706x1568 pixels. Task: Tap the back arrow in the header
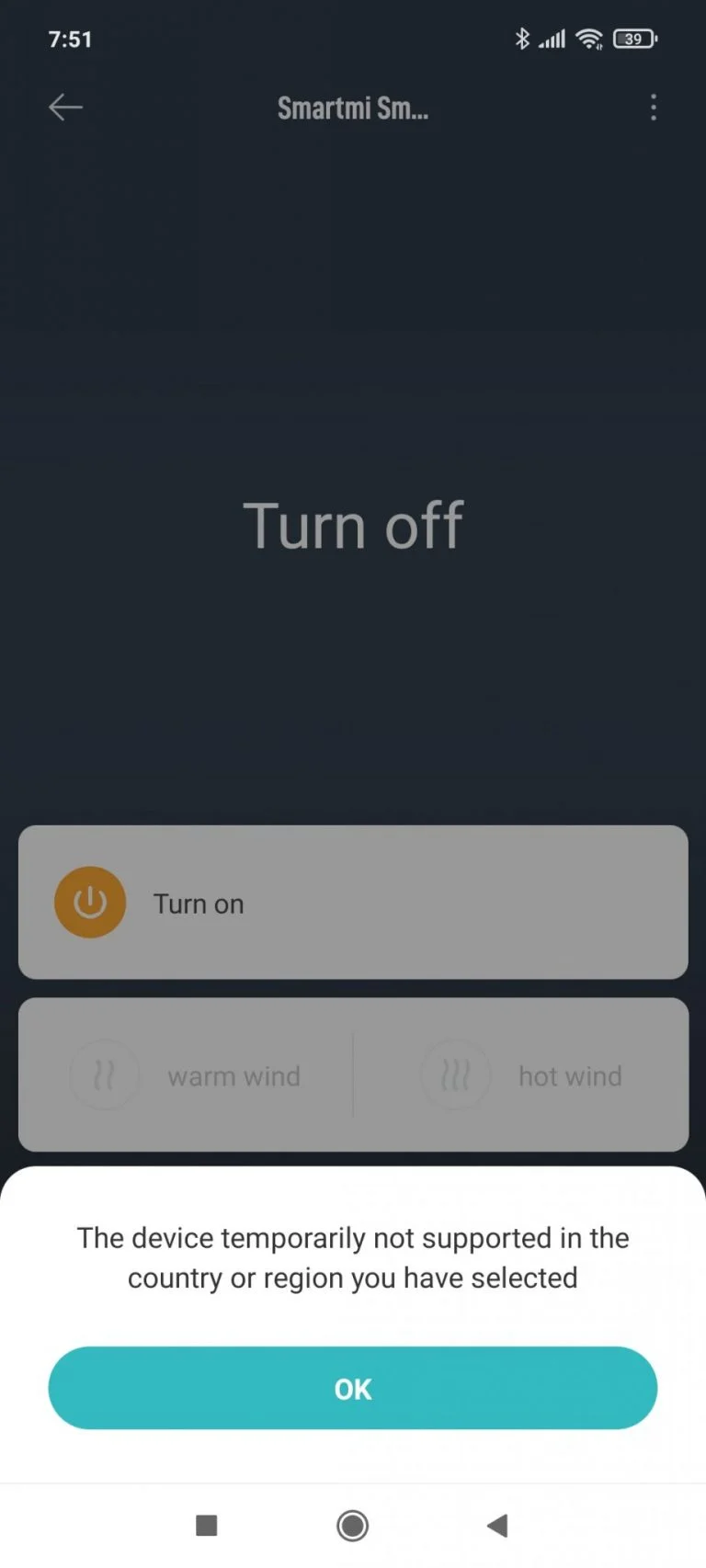(64, 108)
